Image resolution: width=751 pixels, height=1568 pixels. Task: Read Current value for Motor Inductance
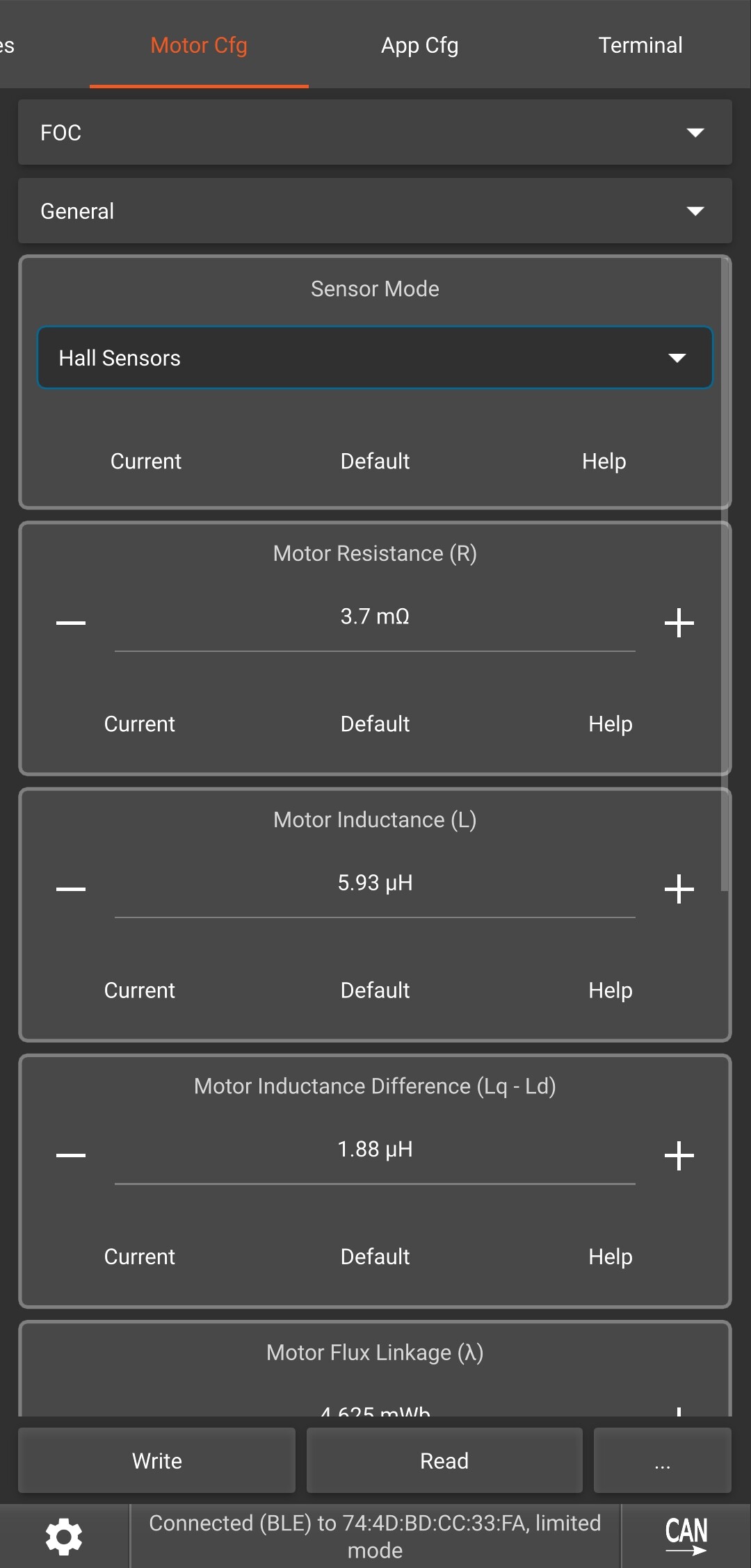(x=140, y=990)
